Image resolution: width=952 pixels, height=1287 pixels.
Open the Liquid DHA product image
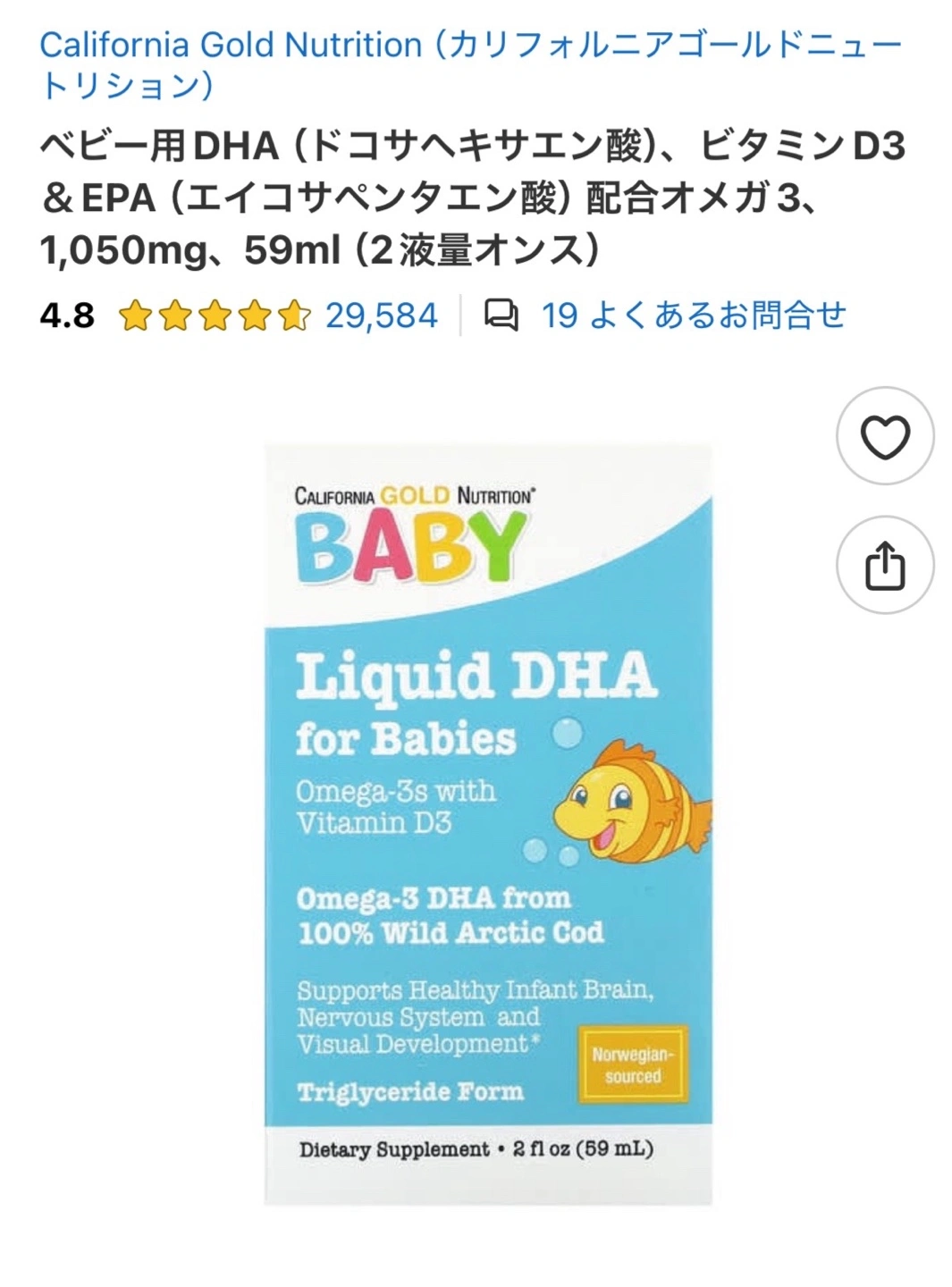488,822
